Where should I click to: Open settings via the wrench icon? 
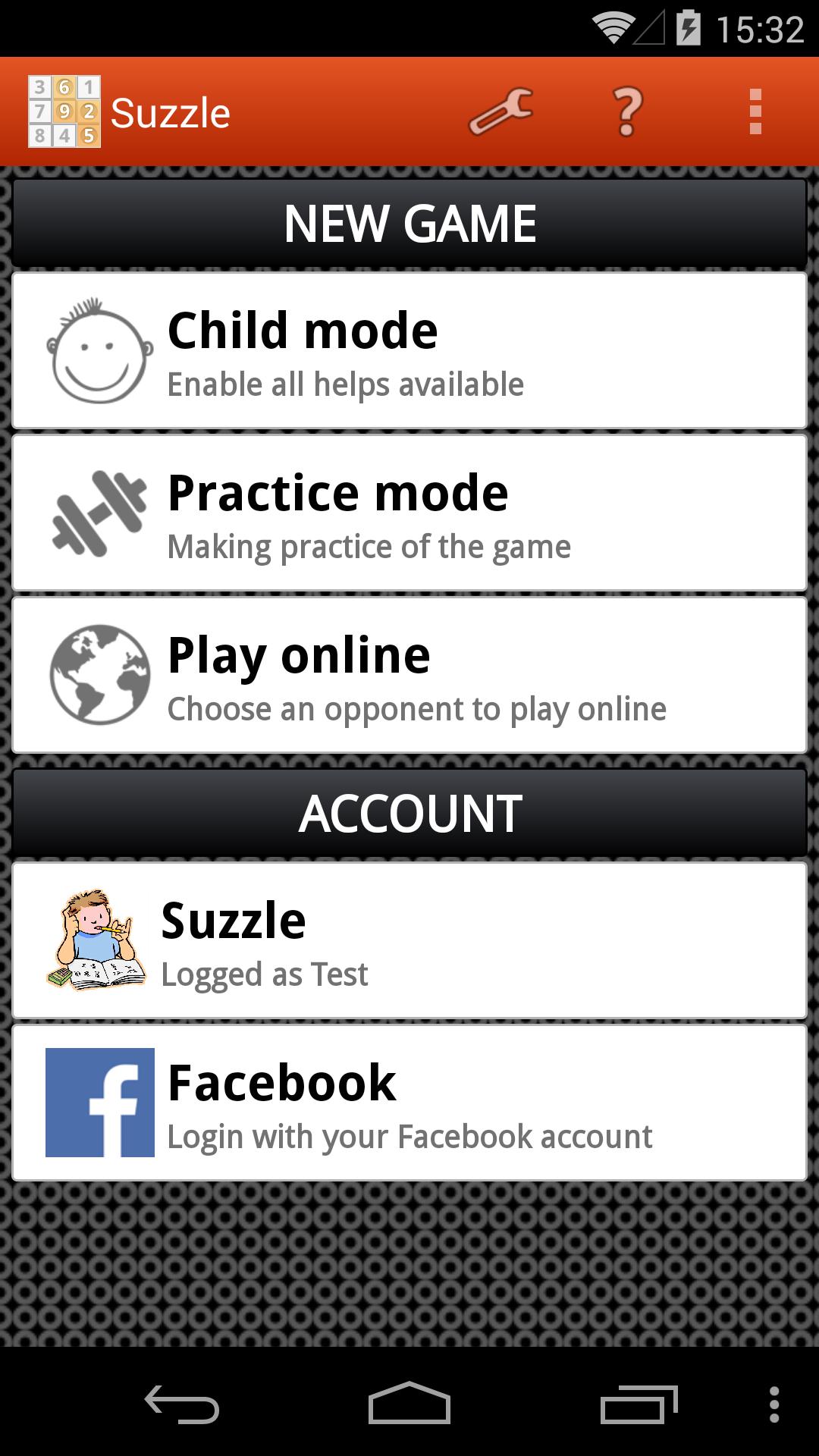point(501,112)
